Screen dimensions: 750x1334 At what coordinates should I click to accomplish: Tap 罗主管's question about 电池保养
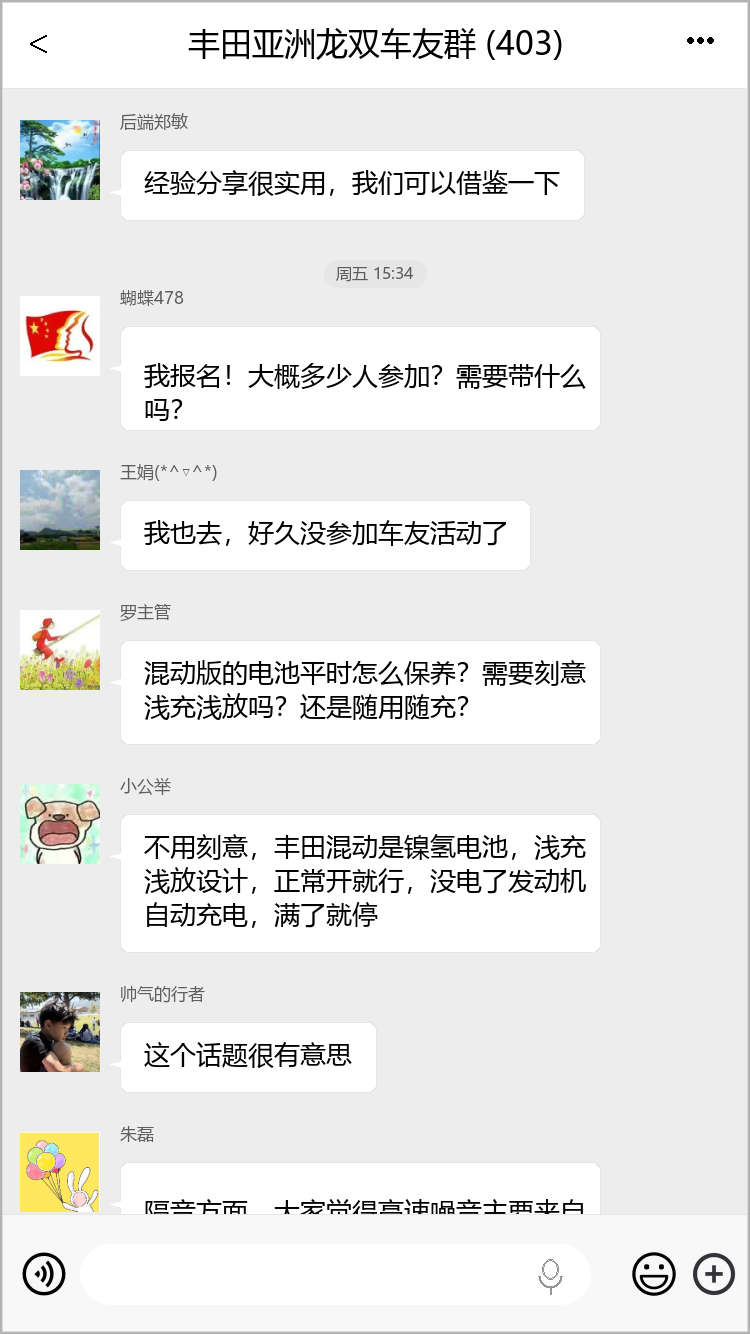pyautogui.click(x=360, y=692)
